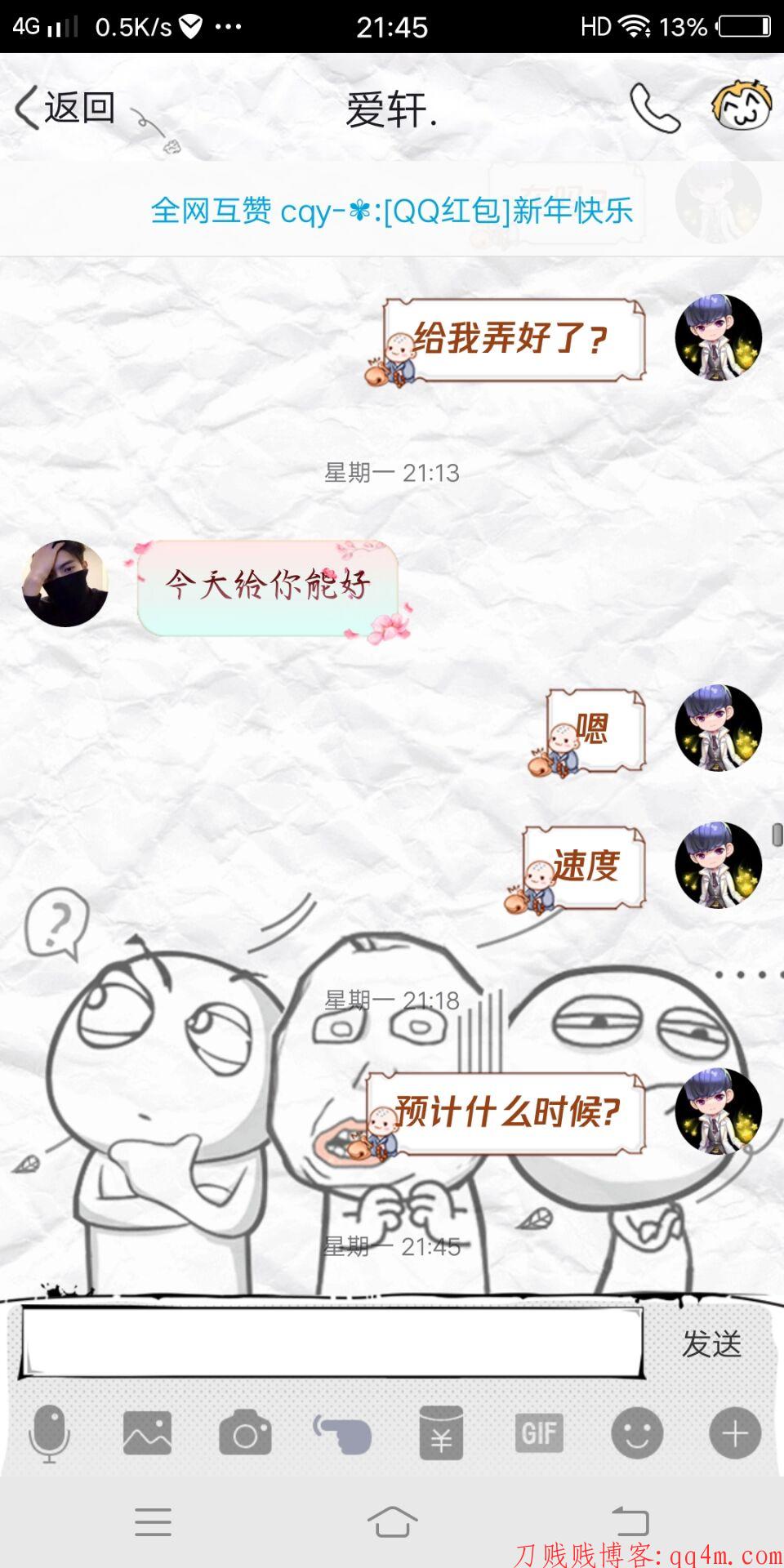Open the 全网互赞 QQ红包 notification banner

(392, 211)
